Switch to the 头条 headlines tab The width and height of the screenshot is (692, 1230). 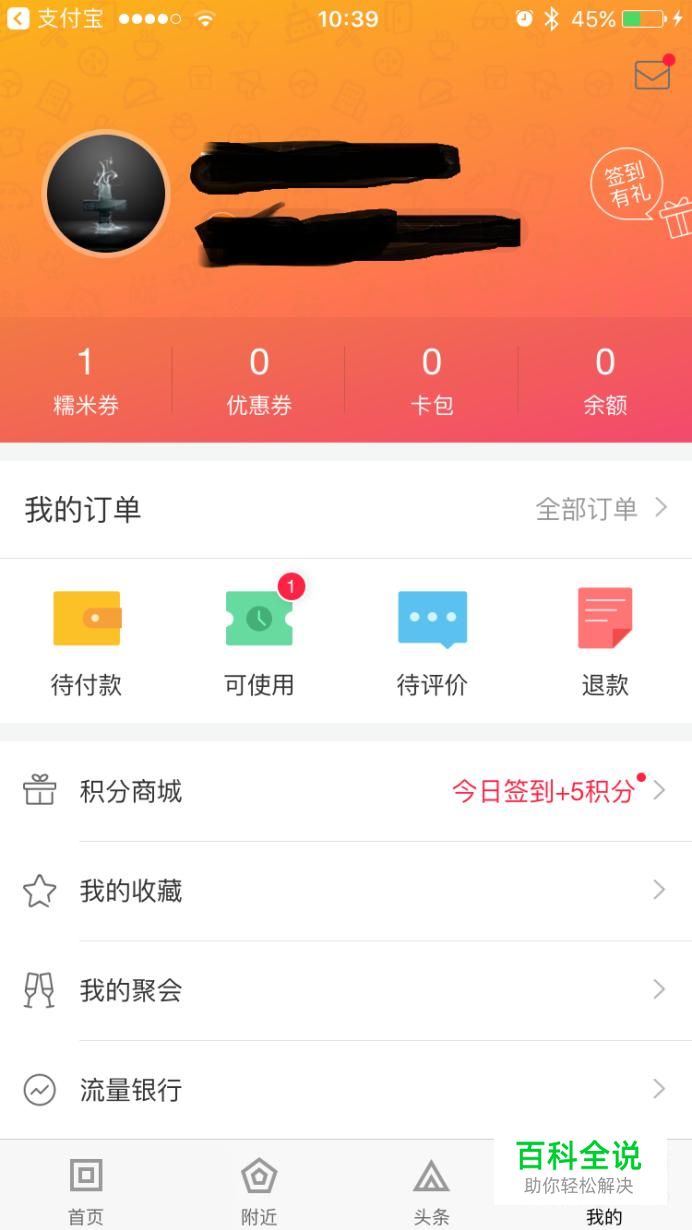432,1190
